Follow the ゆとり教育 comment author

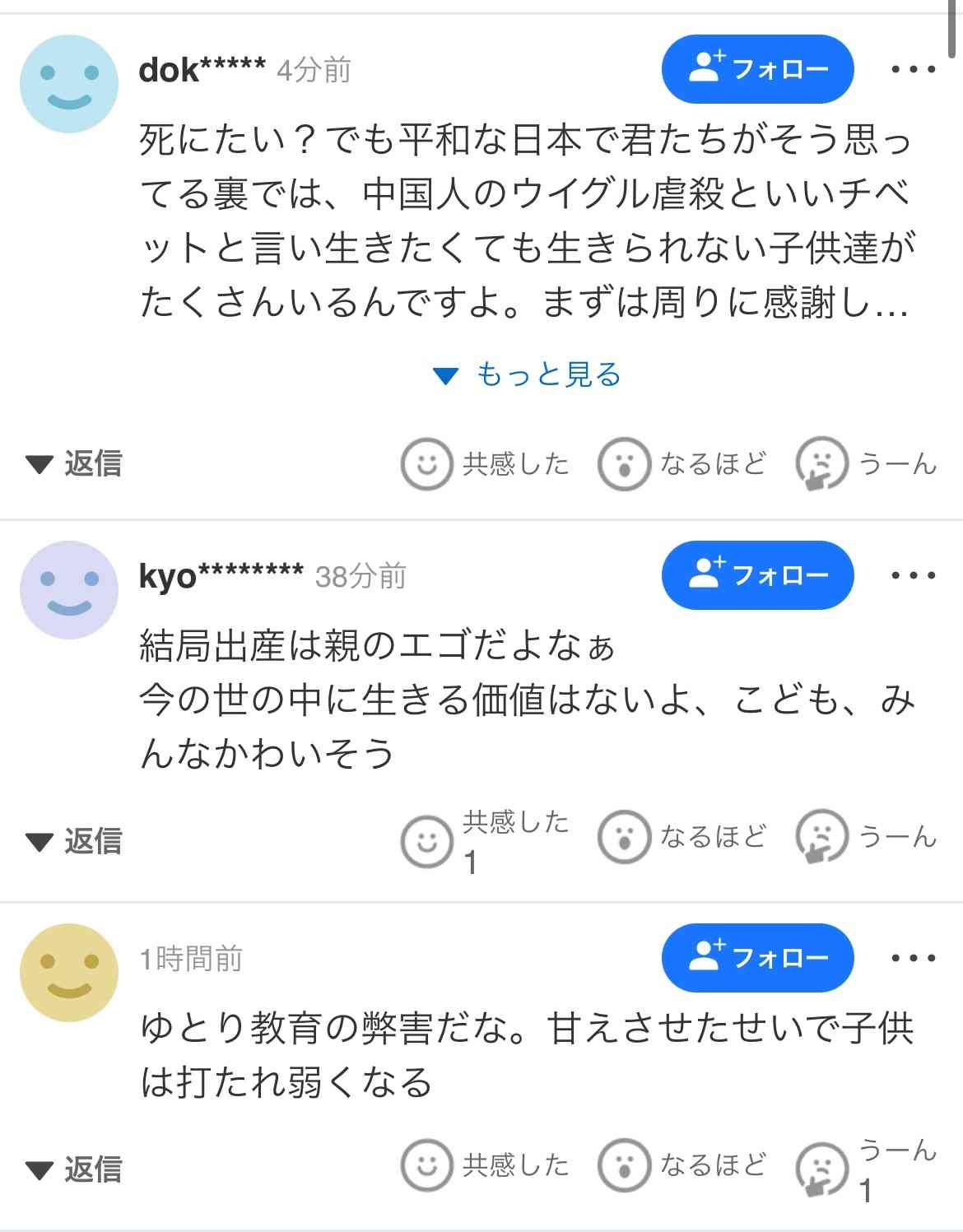click(757, 957)
